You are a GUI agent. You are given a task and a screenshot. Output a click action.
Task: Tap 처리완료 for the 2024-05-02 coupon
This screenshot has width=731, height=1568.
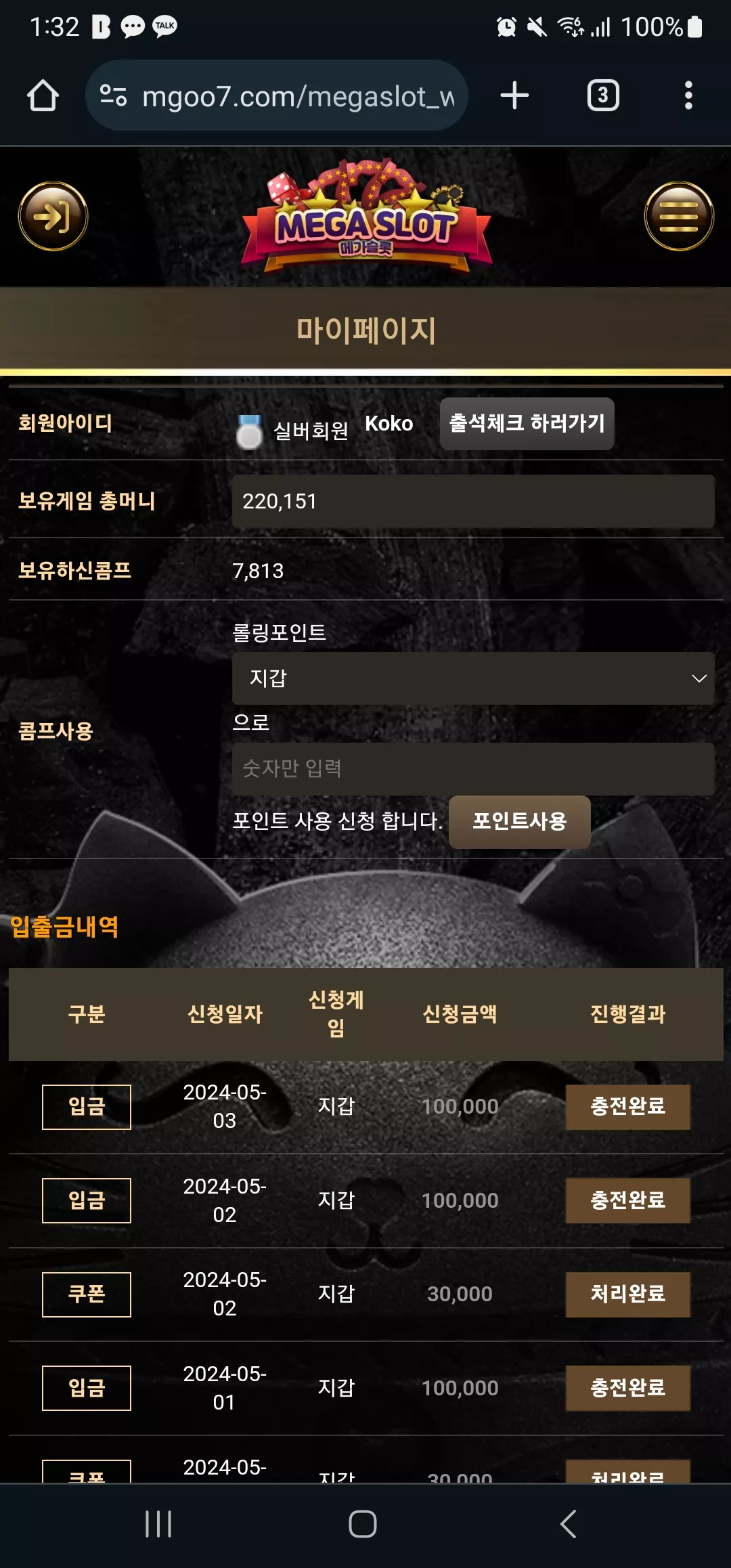[628, 1294]
